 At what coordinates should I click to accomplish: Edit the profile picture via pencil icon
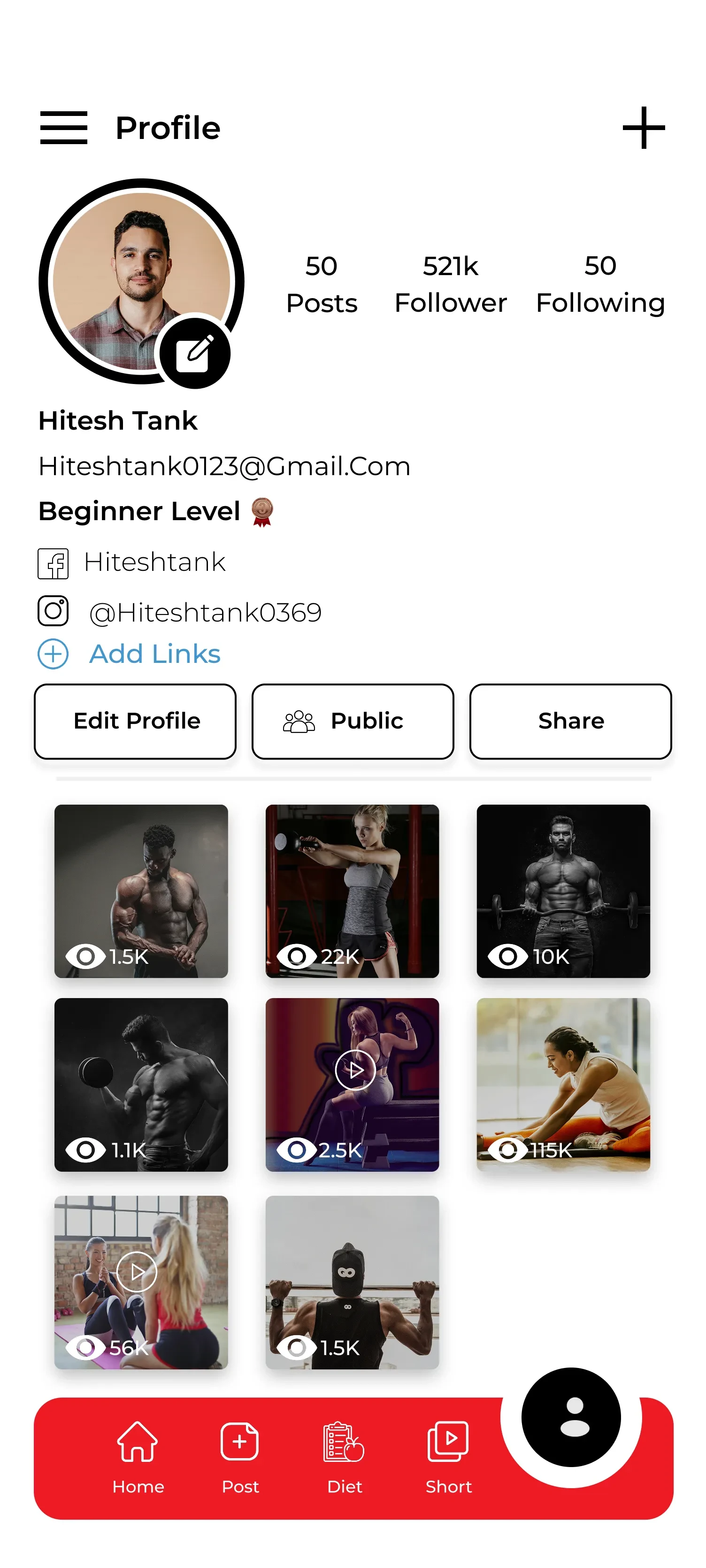pyautogui.click(x=195, y=351)
